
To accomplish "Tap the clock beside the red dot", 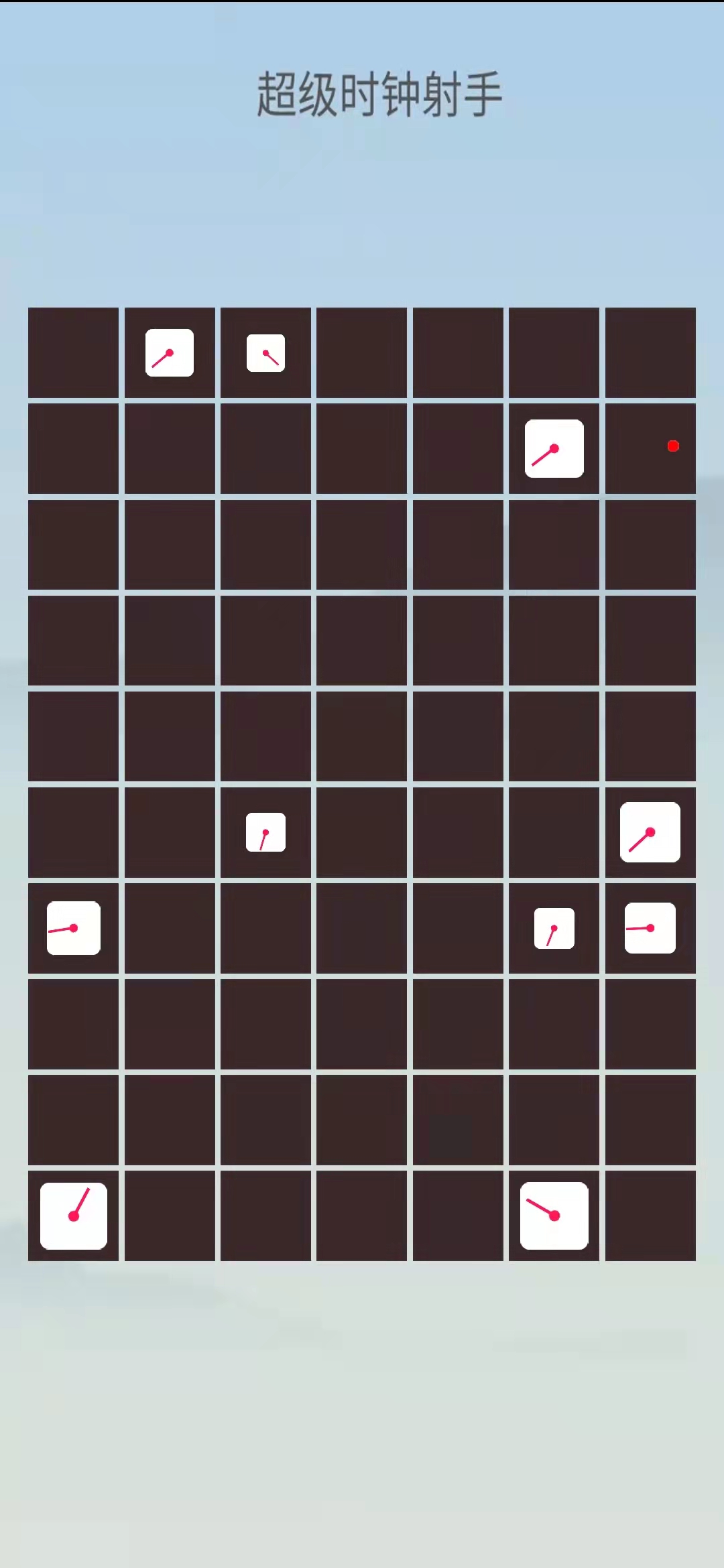I will 554,449.
